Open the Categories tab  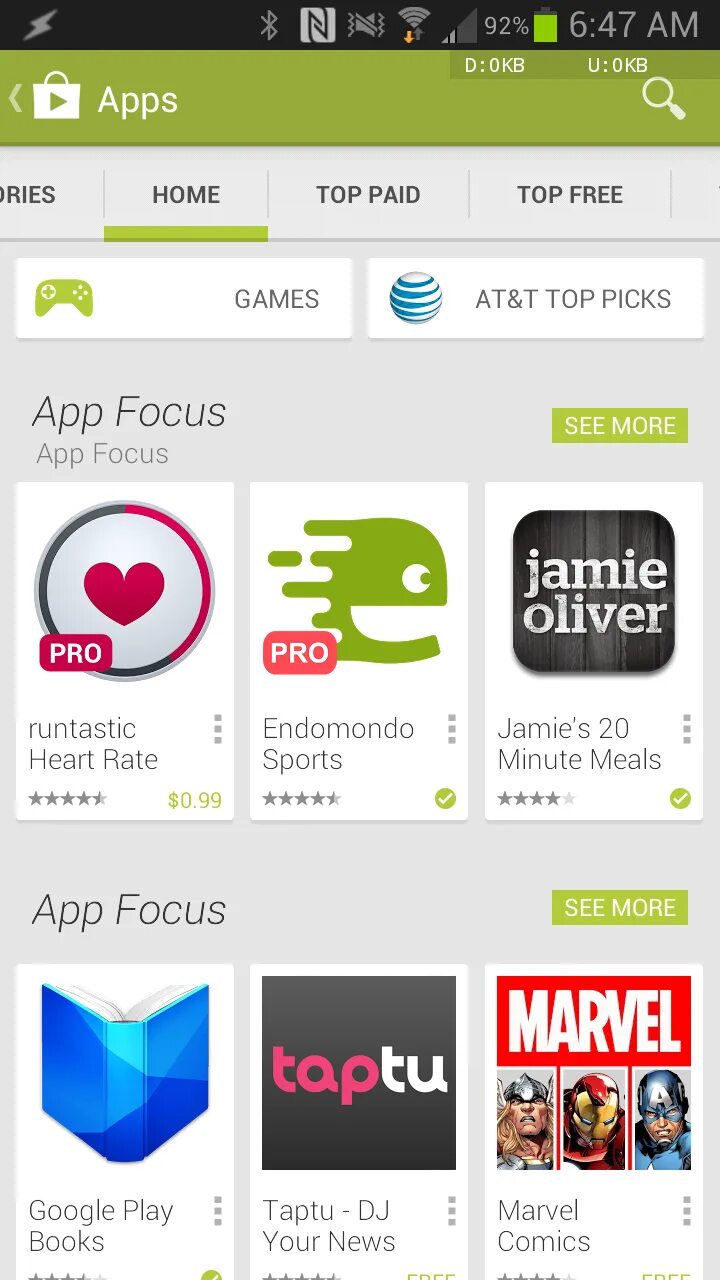(30, 195)
